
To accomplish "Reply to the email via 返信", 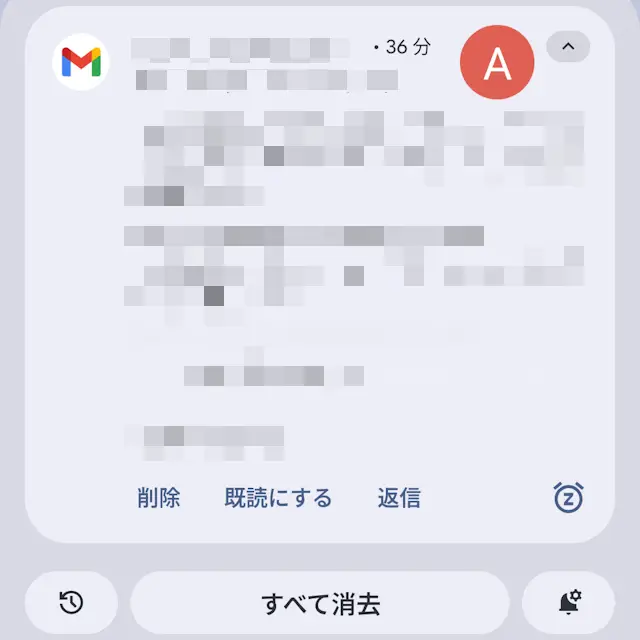I will tap(399, 497).
